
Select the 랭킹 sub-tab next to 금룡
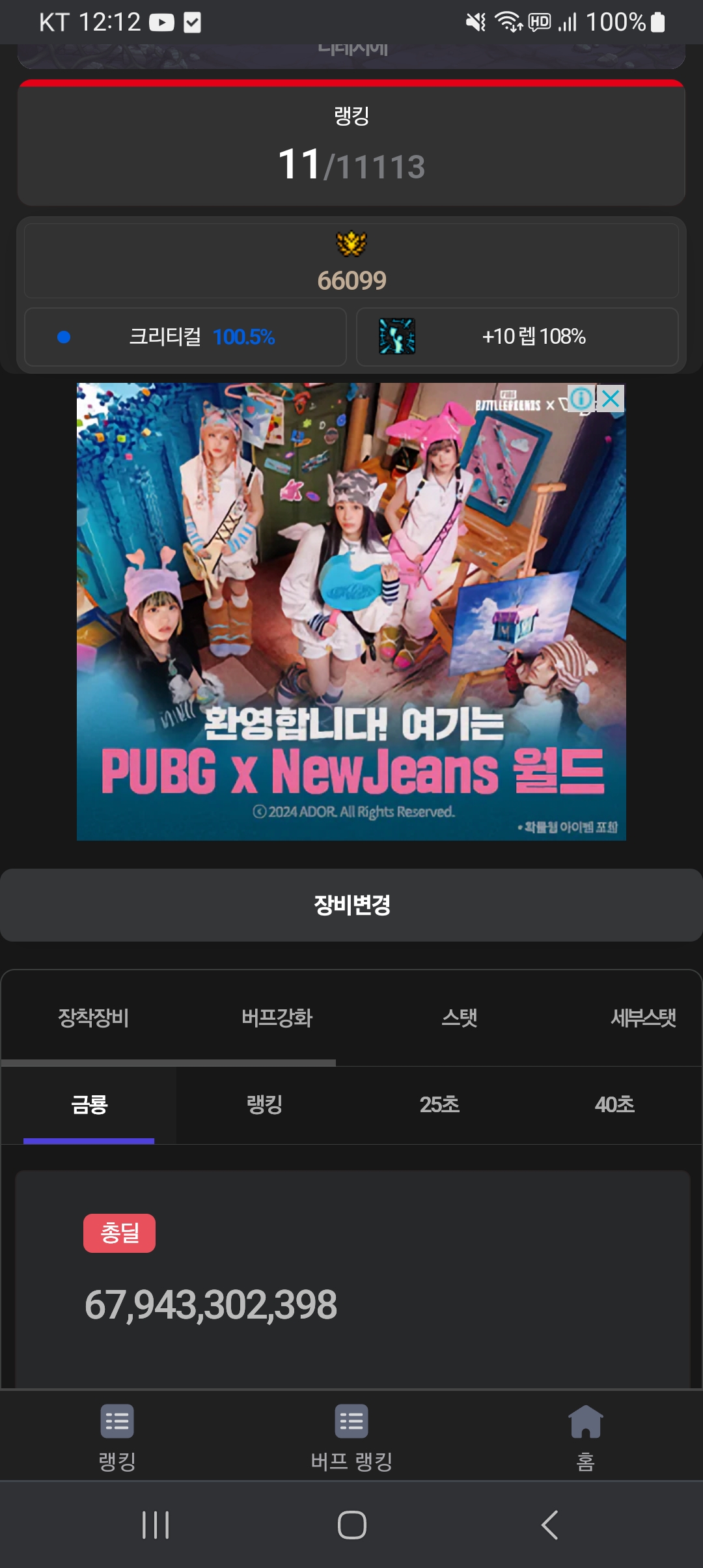click(264, 1104)
